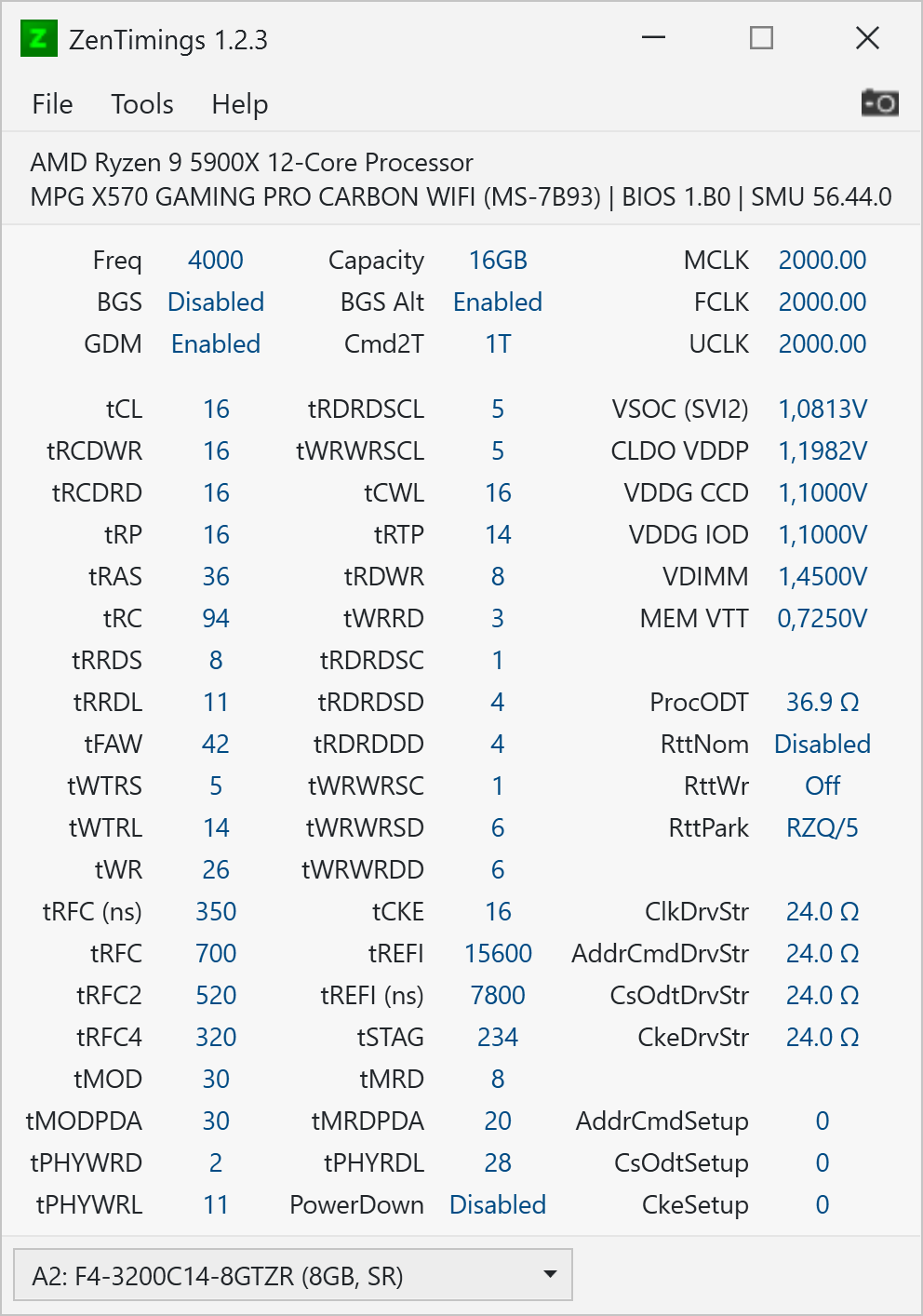The height and width of the screenshot is (1316, 923).
Task: Maximize the ZenTimings window
Action: pyautogui.click(x=761, y=38)
